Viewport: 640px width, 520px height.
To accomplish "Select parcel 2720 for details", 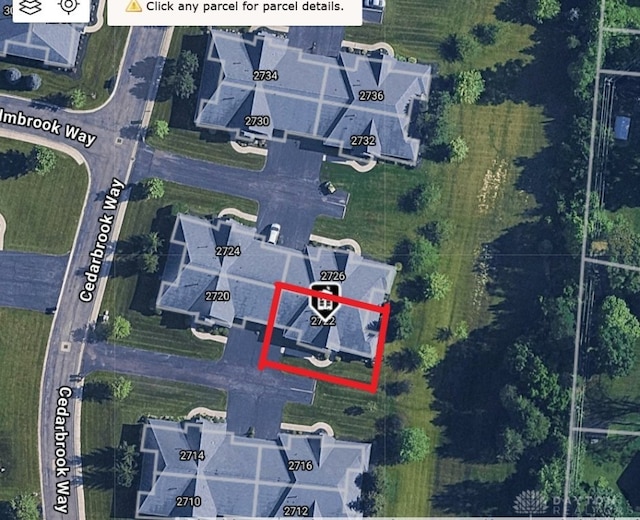I will [x=217, y=297].
